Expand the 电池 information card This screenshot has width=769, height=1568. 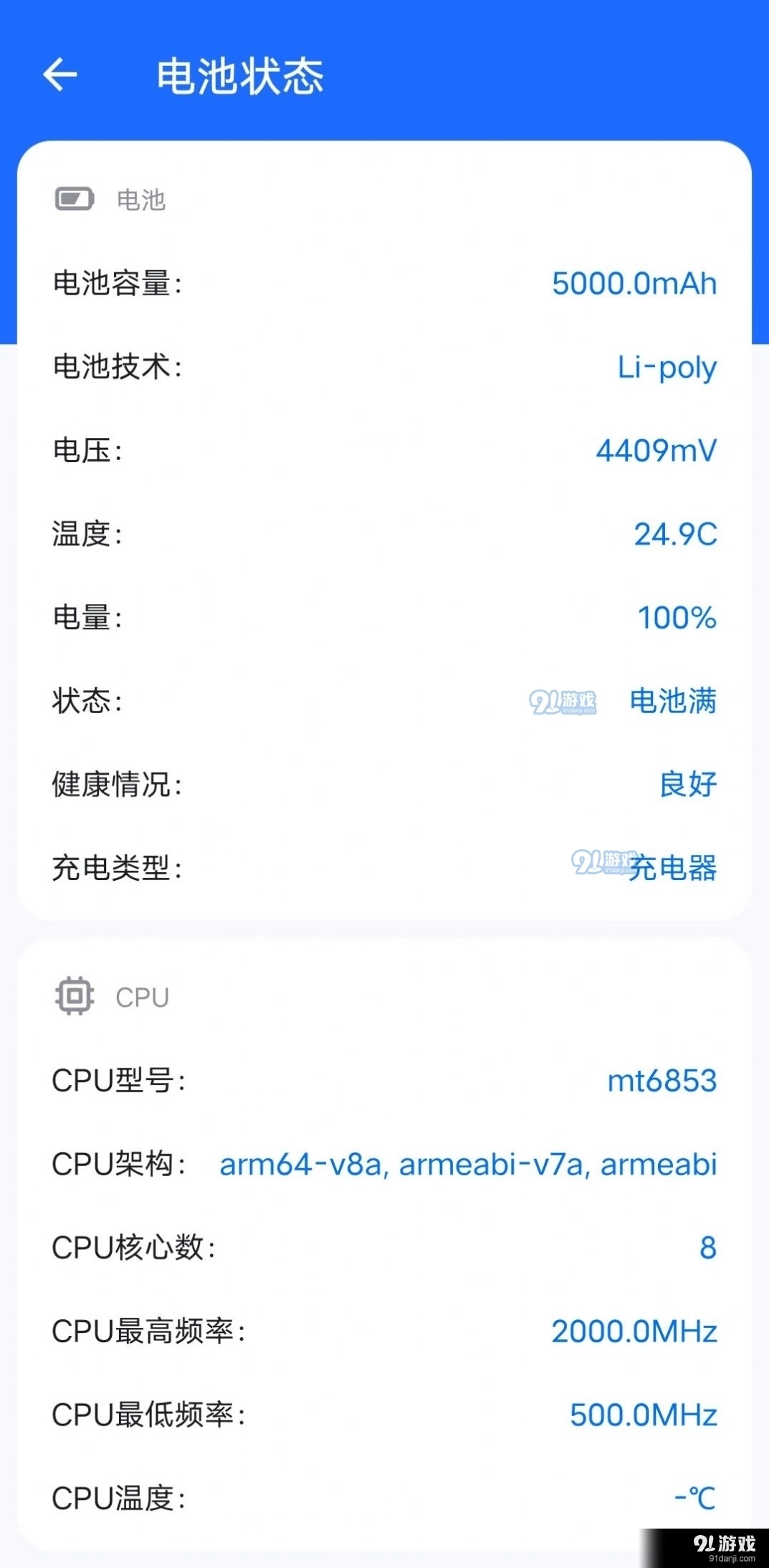(384, 530)
